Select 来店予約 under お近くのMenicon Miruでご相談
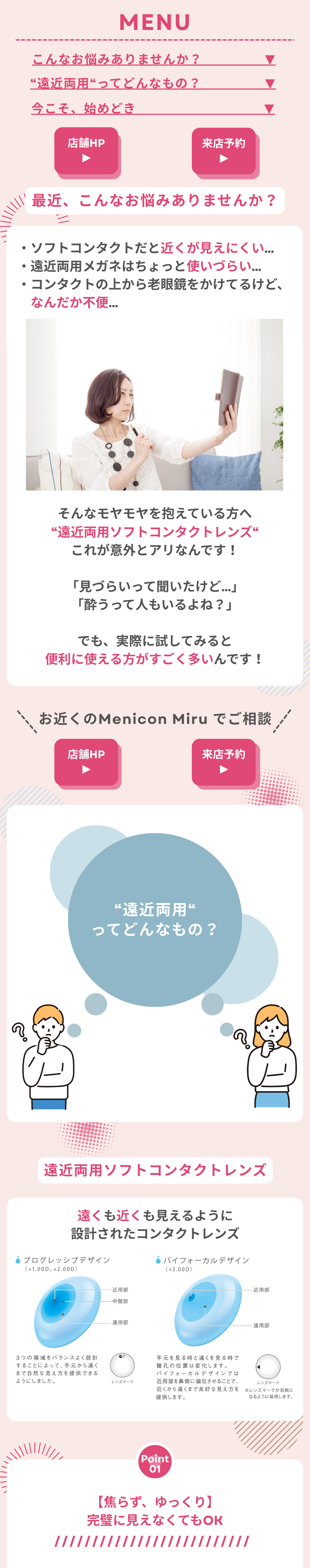The image size is (310, 1568). pyautogui.click(x=224, y=762)
